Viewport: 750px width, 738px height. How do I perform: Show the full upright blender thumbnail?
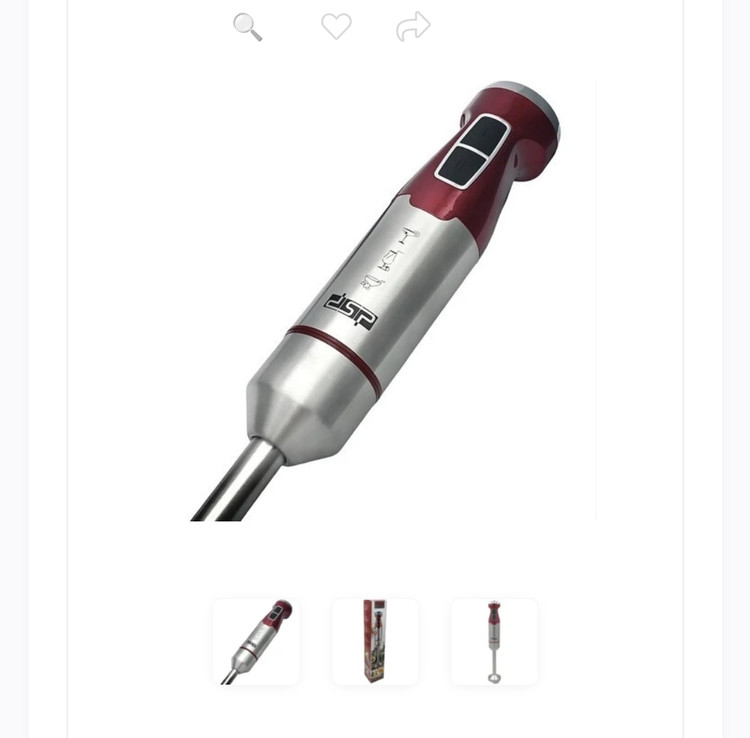(494, 642)
